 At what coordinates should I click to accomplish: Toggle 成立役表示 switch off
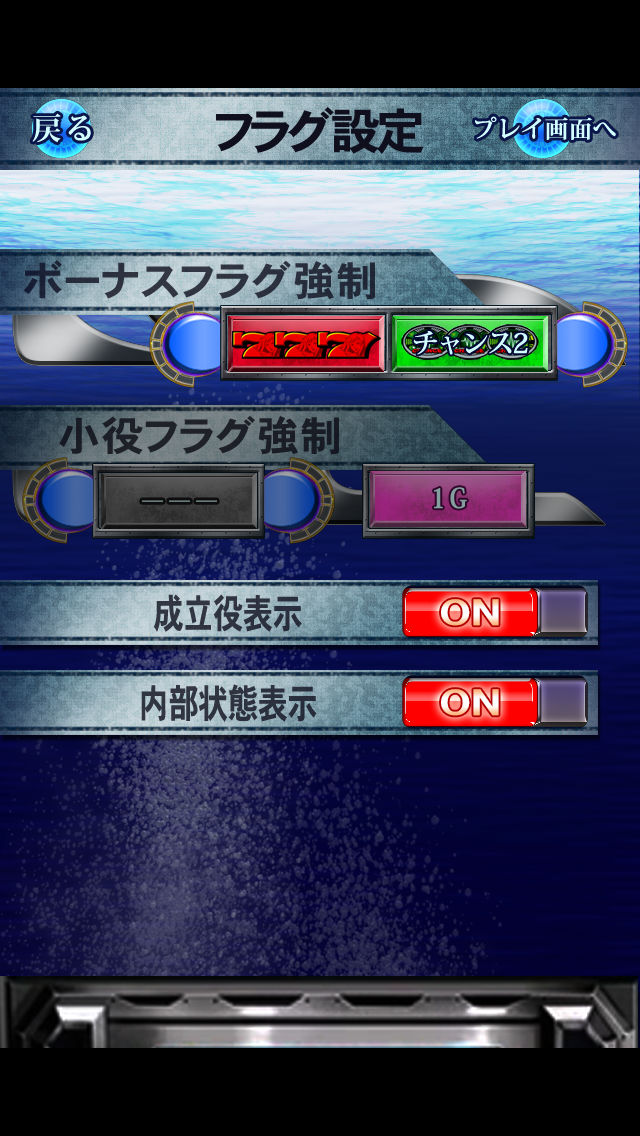[494, 612]
